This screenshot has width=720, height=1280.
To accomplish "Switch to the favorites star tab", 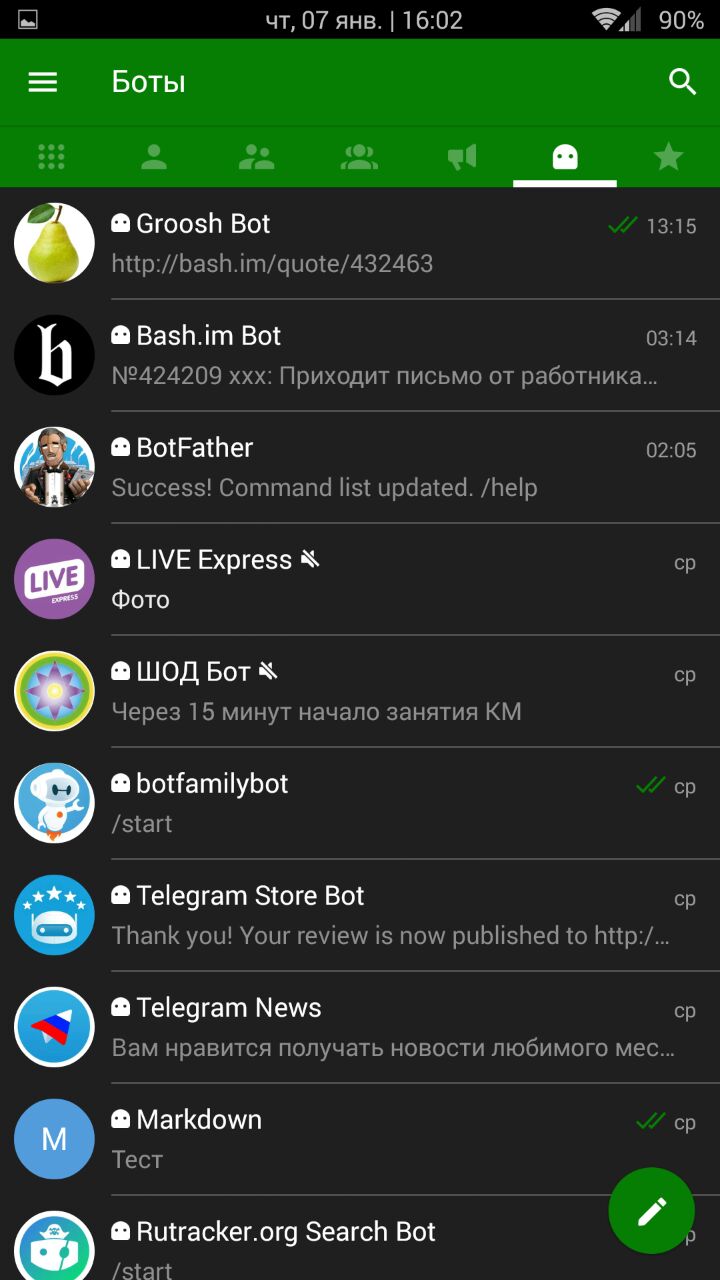I will (667, 157).
